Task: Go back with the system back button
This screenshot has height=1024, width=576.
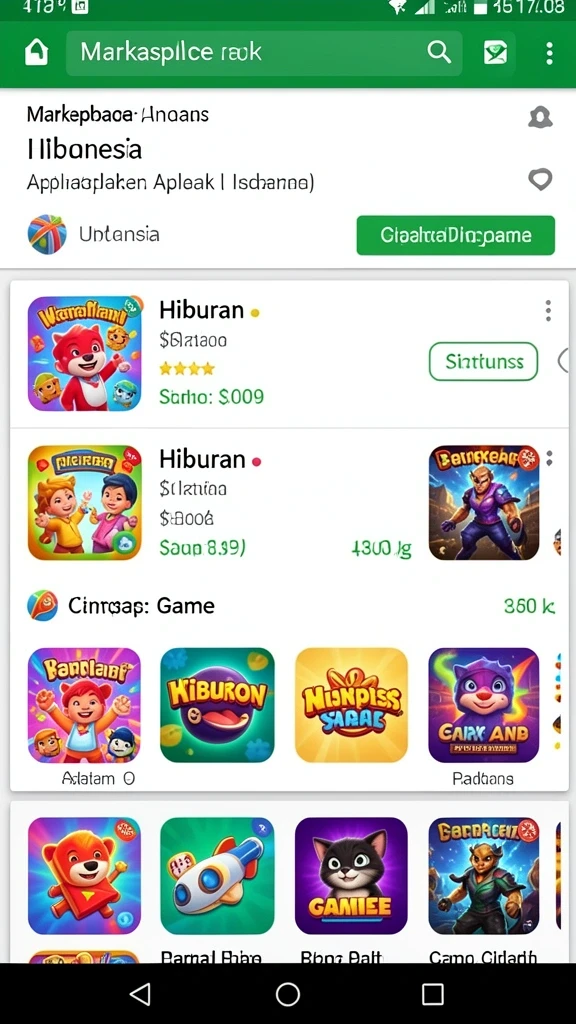Action: tap(140, 994)
